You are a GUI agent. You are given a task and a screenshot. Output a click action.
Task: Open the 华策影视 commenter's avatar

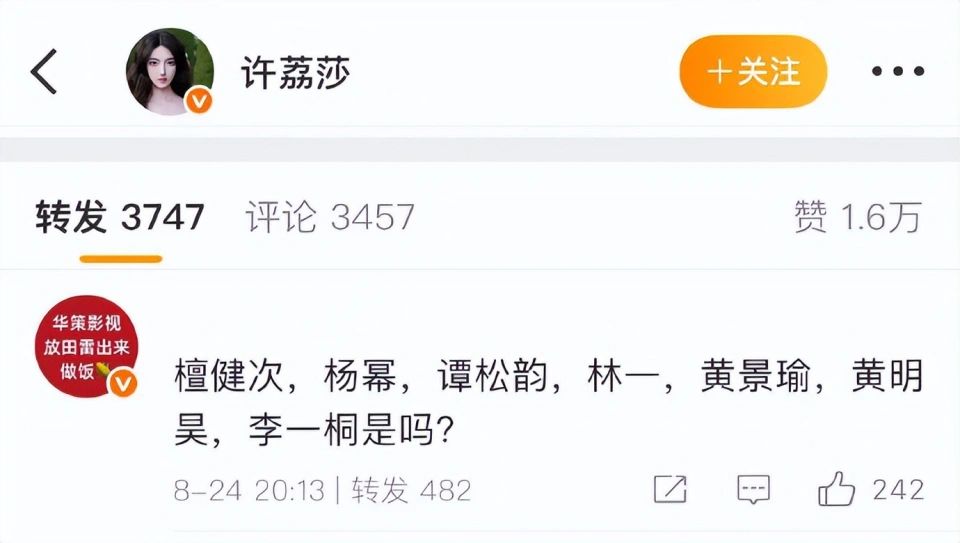point(86,345)
